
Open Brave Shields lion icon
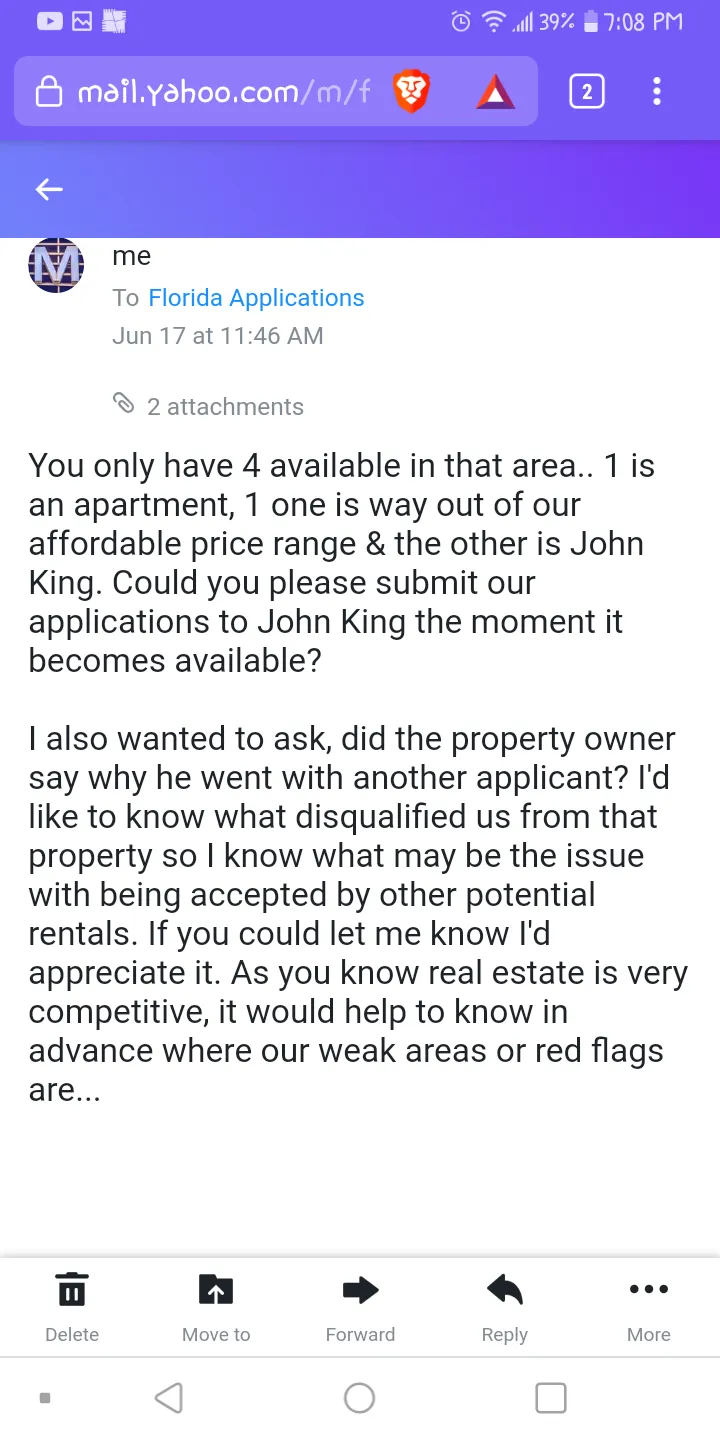pyautogui.click(x=412, y=93)
